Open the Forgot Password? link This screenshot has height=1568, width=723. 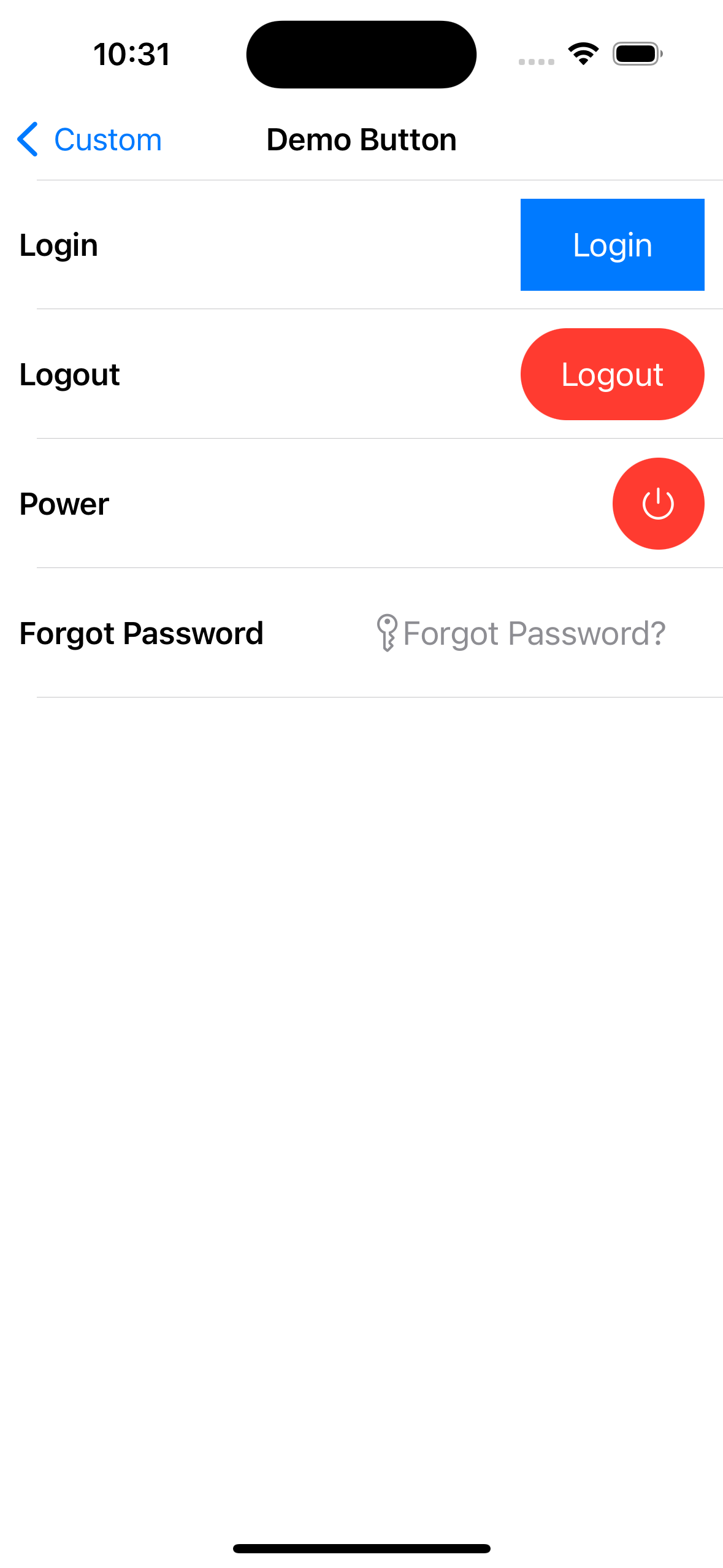521,633
